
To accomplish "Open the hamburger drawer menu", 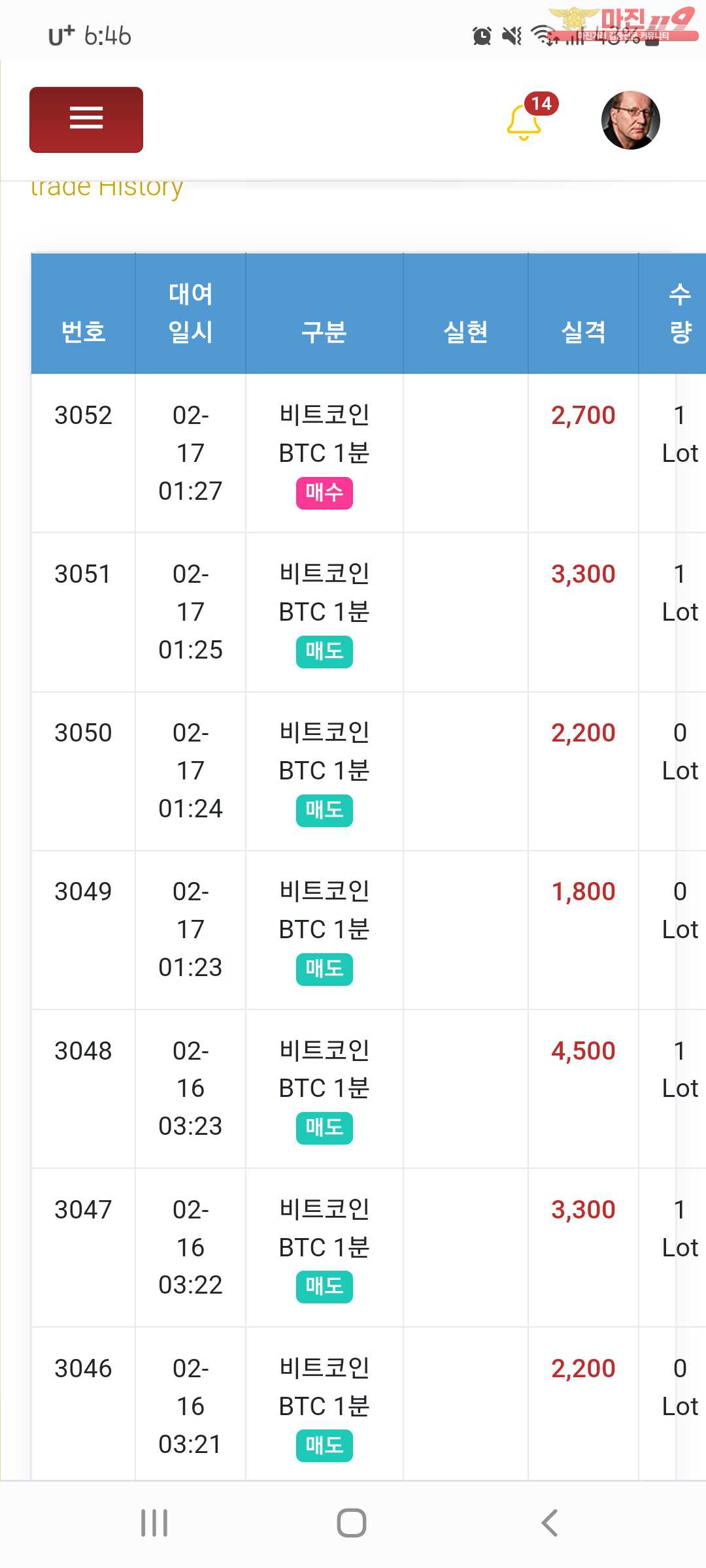I will tap(86, 120).
